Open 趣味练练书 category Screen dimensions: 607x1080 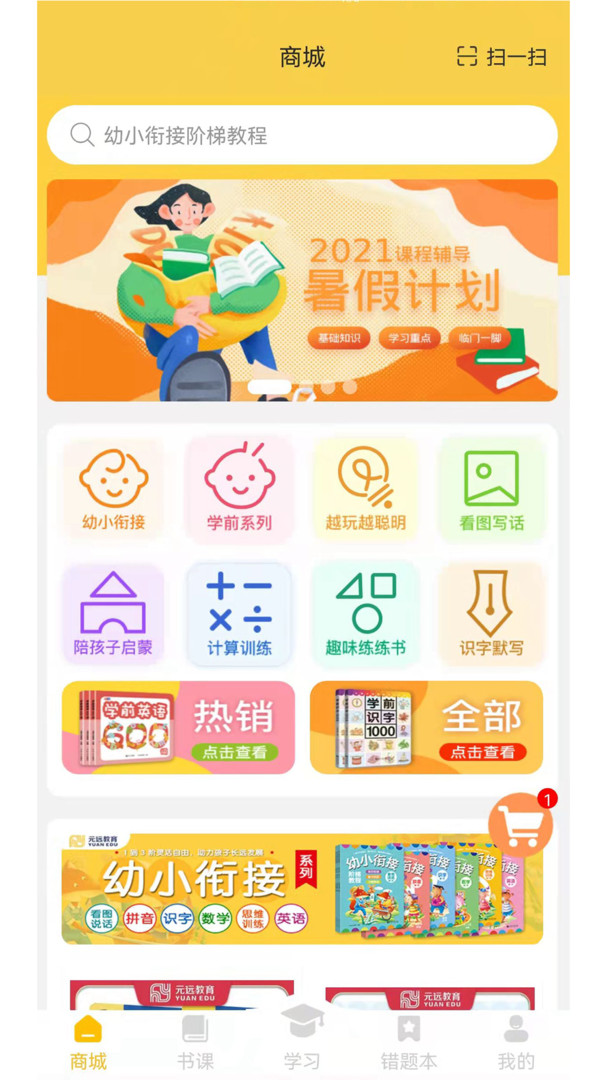tap(365, 614)
